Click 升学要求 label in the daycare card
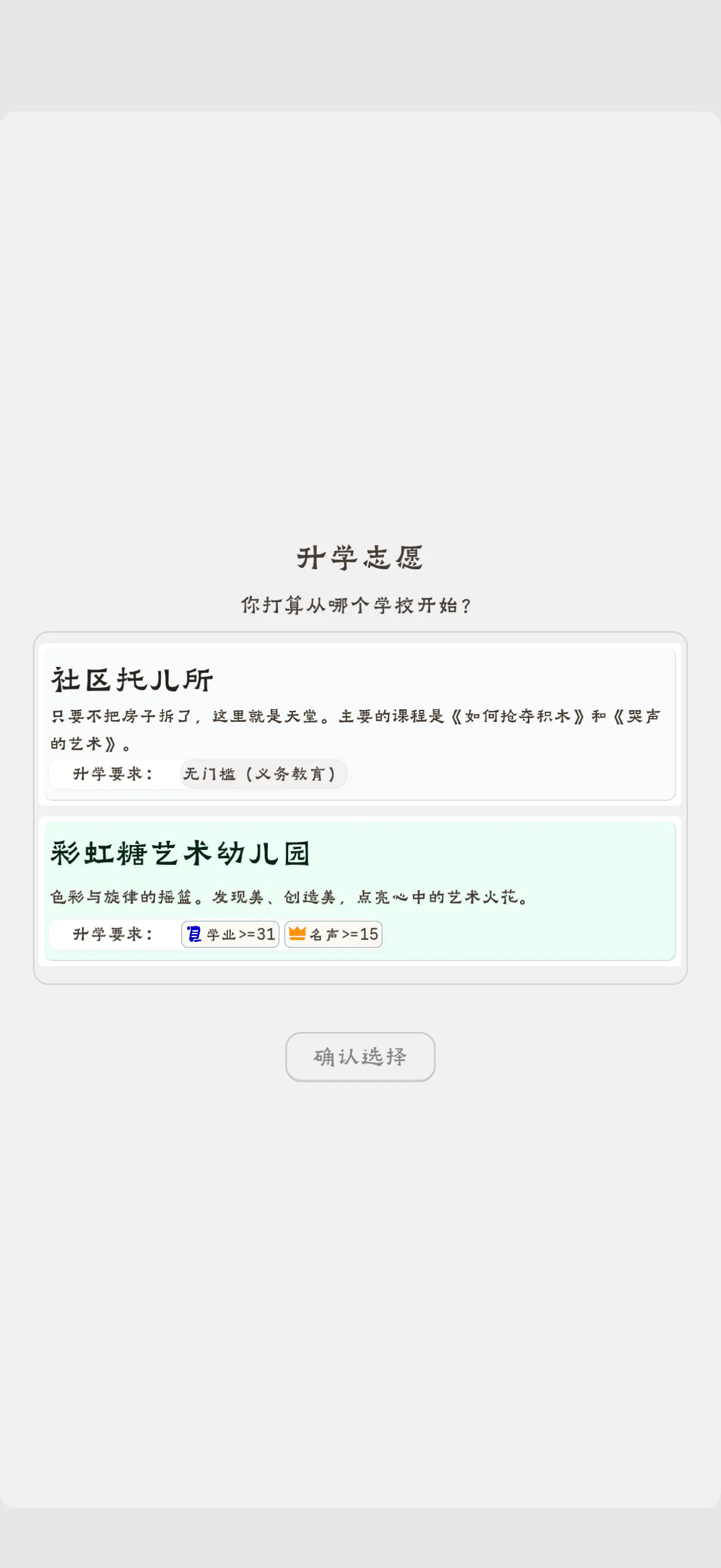Screen dimensions: 721x1568 pyautogui.click(x=114, y=774)
